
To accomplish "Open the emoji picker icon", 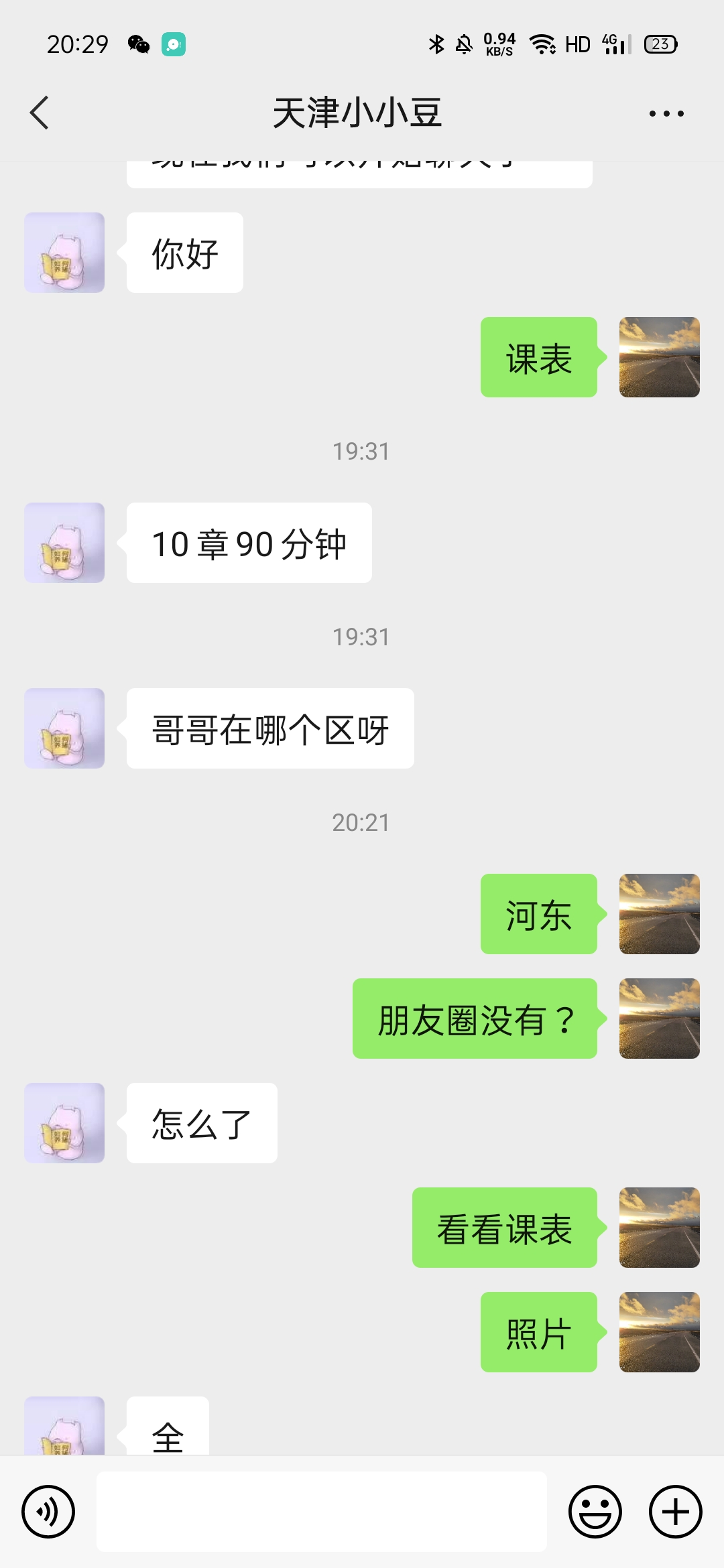I will coord(595,1512).
